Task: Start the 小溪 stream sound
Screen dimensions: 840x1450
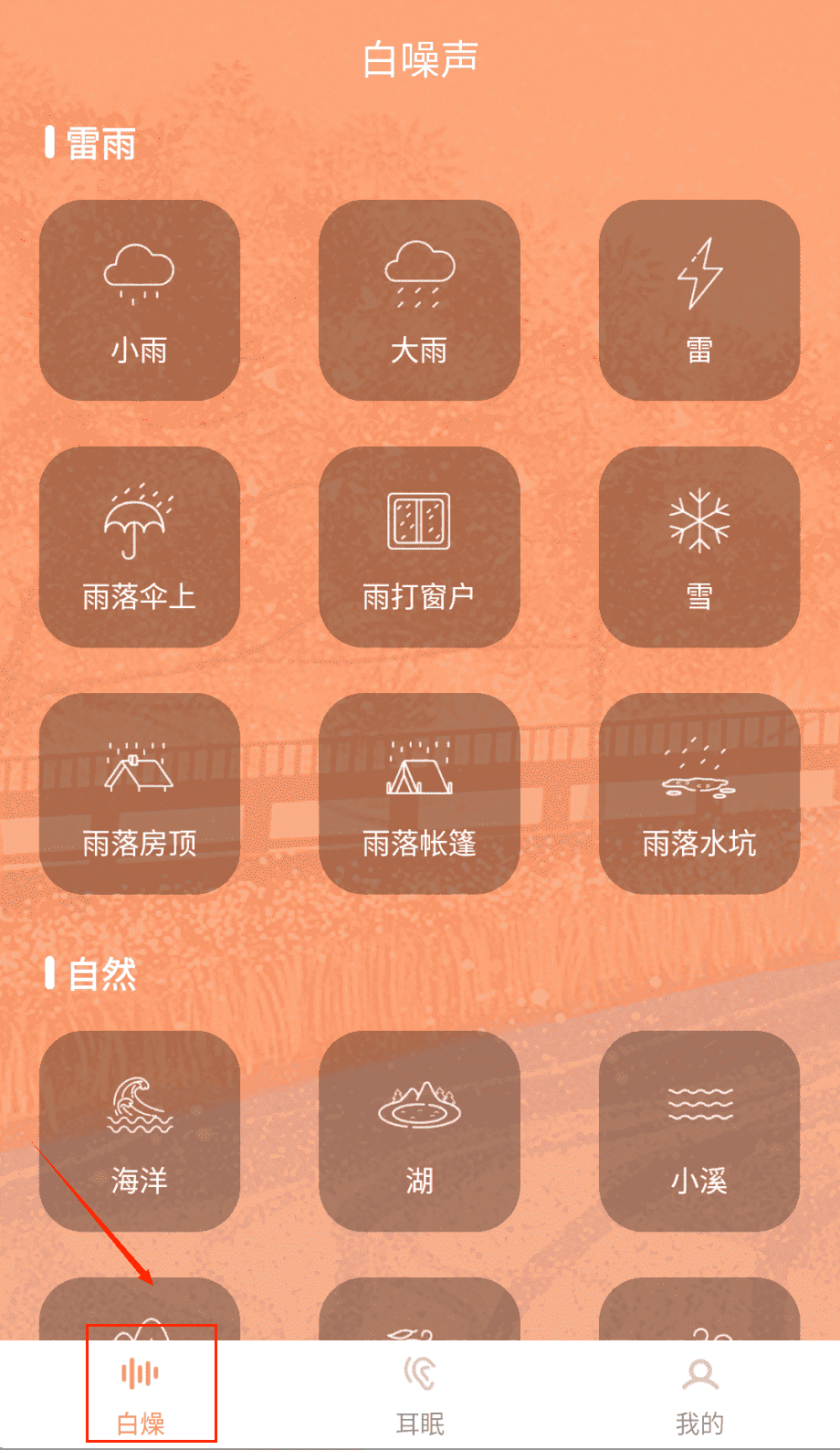Action: [x=699, y=1131]
